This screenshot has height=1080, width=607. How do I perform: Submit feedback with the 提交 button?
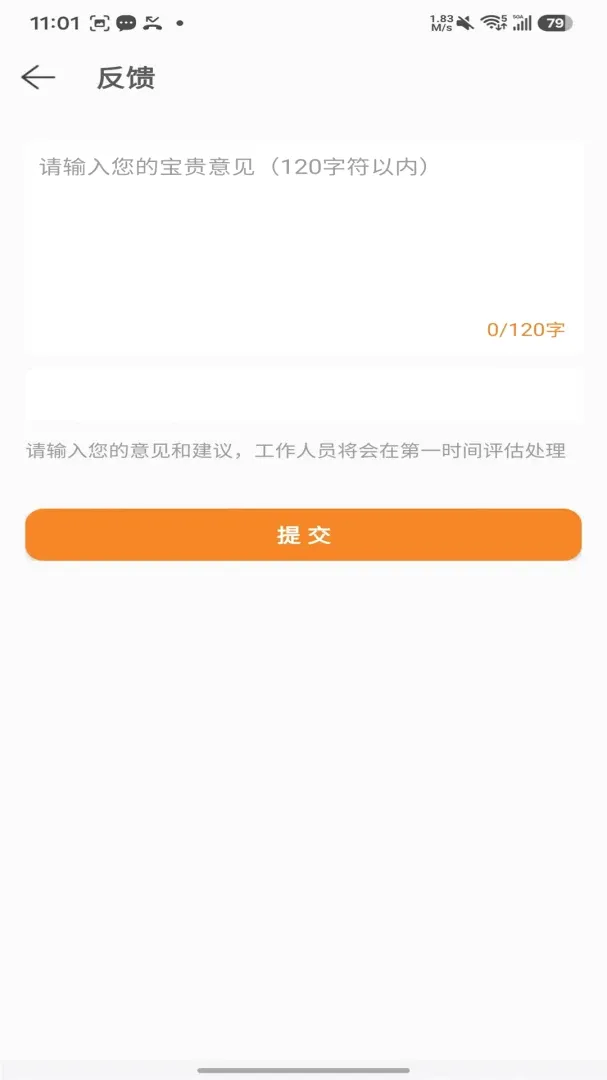point(304,534)
